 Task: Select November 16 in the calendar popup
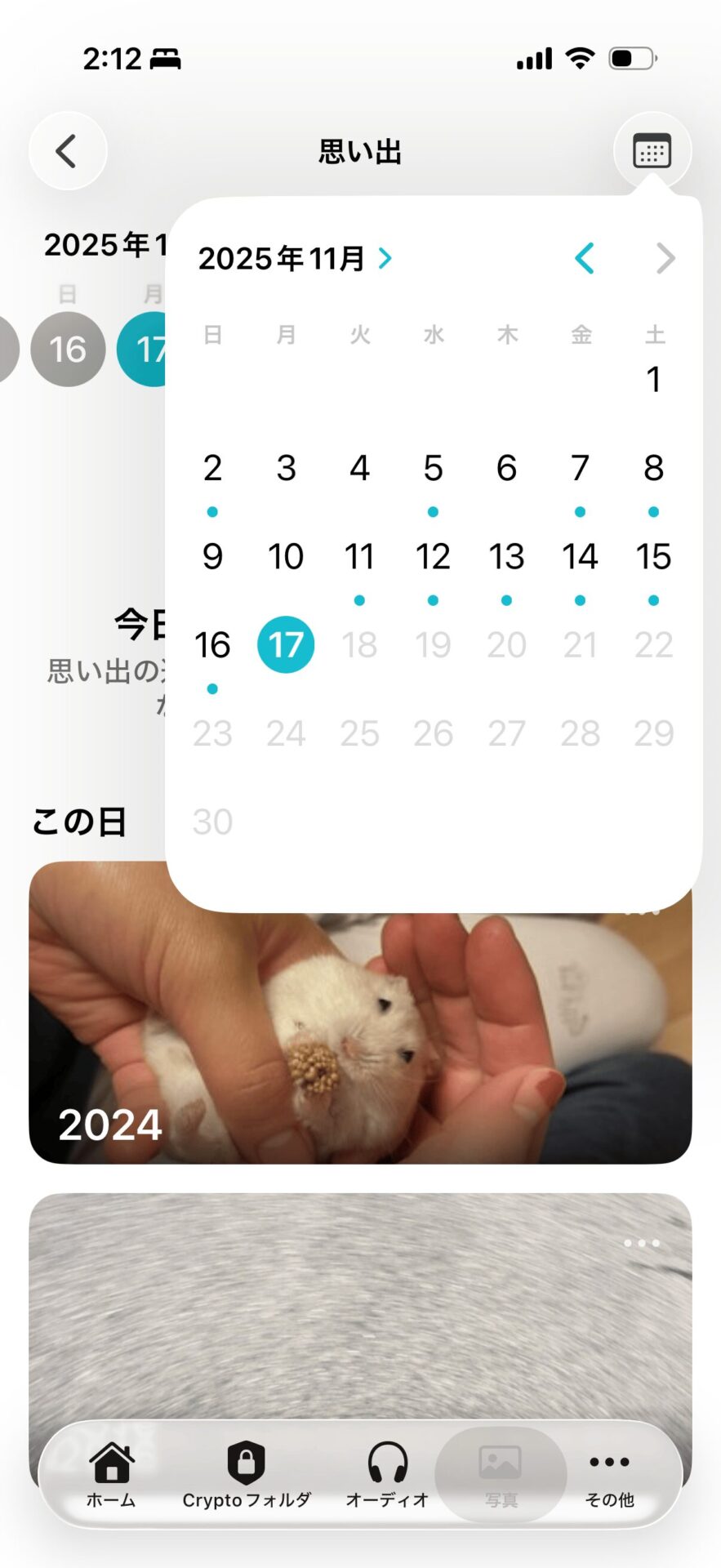[x=212, y=645]
